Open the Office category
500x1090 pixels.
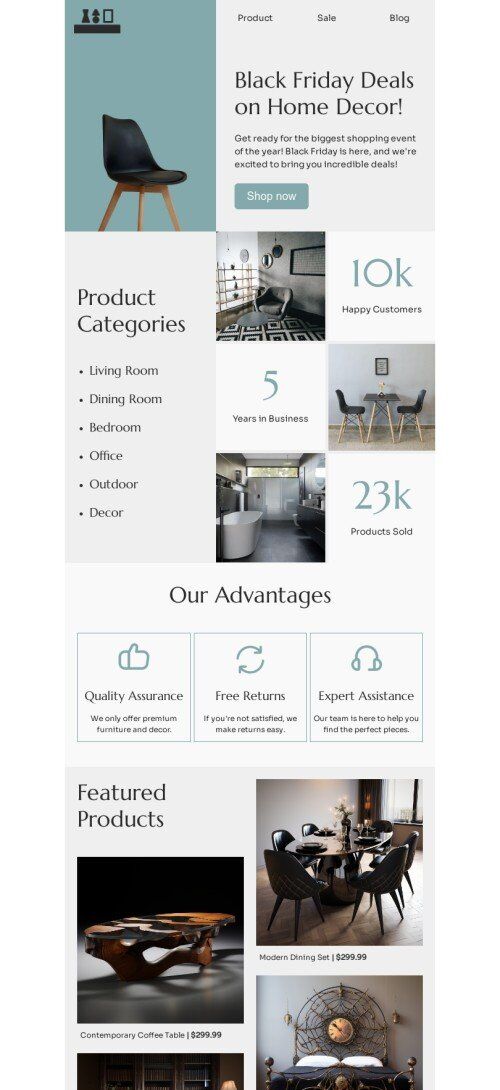[x=106, y=456]
